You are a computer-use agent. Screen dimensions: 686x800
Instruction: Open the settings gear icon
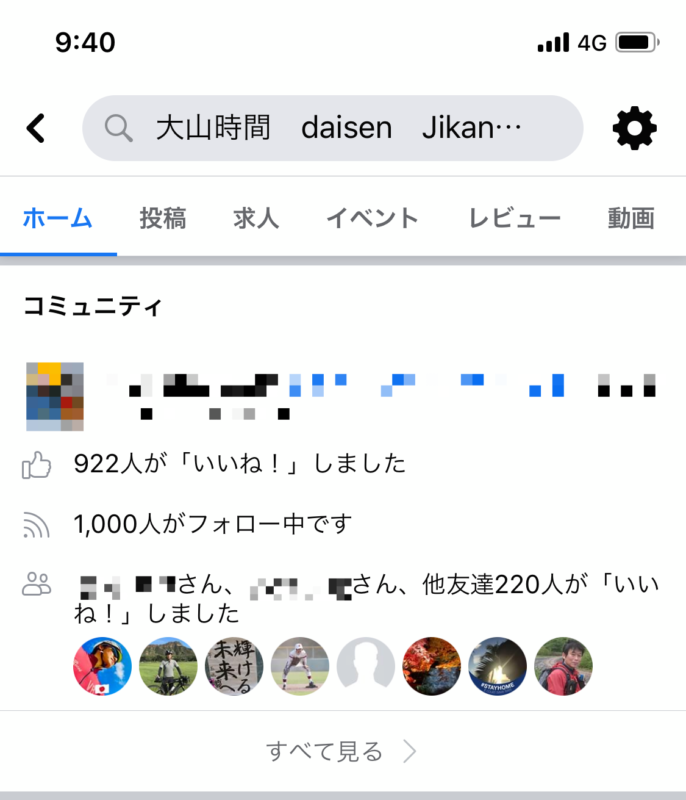634,128
